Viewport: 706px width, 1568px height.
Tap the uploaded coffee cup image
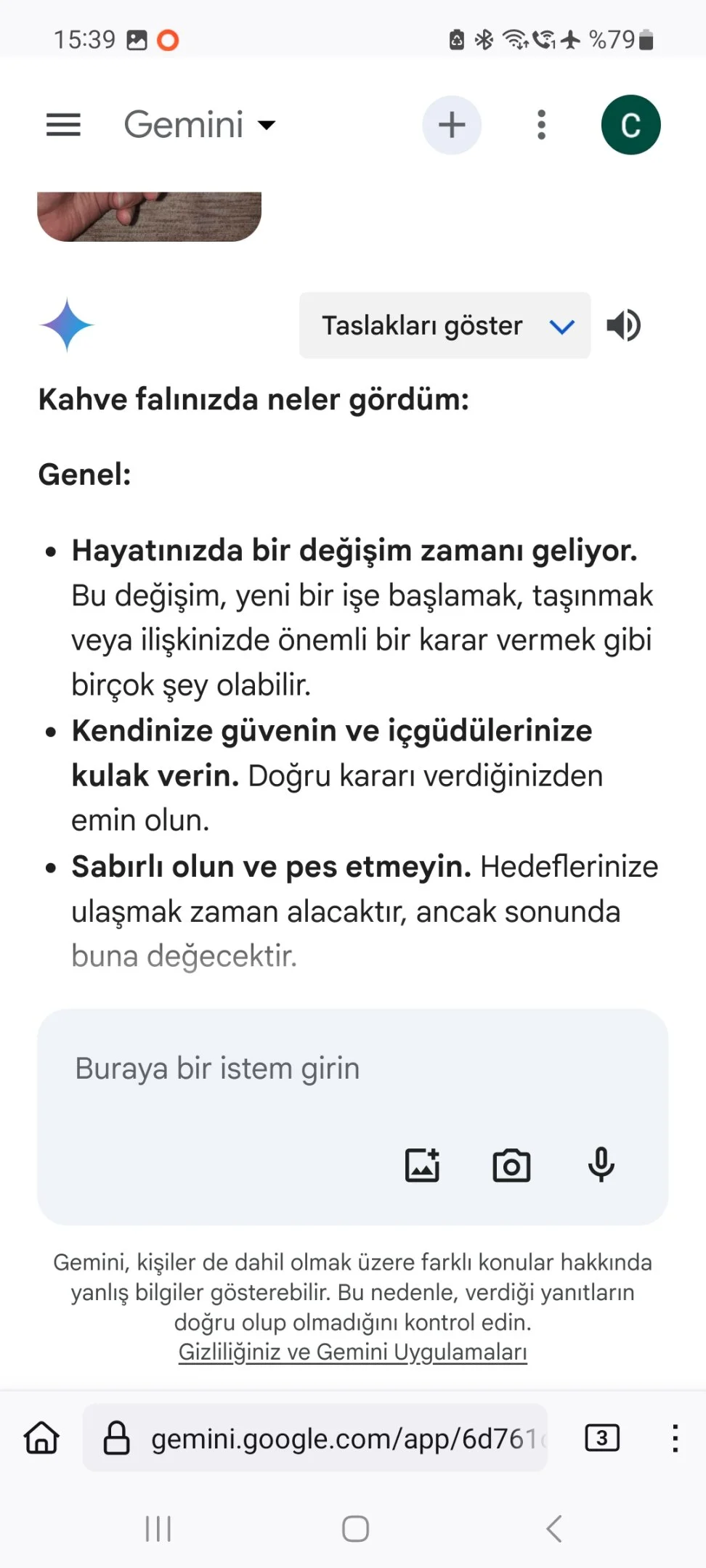coord(149,216)
